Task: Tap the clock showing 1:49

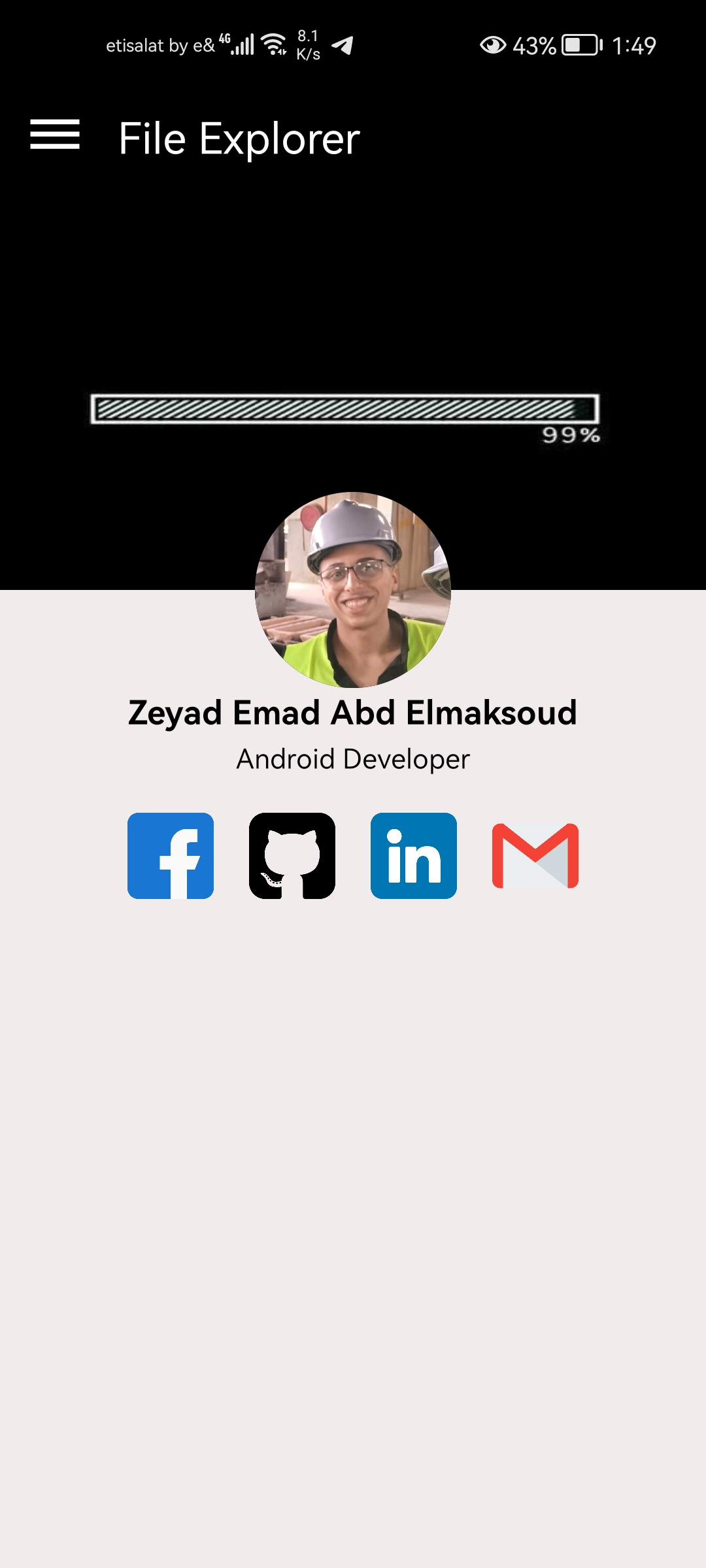Action: pos(633,44)
